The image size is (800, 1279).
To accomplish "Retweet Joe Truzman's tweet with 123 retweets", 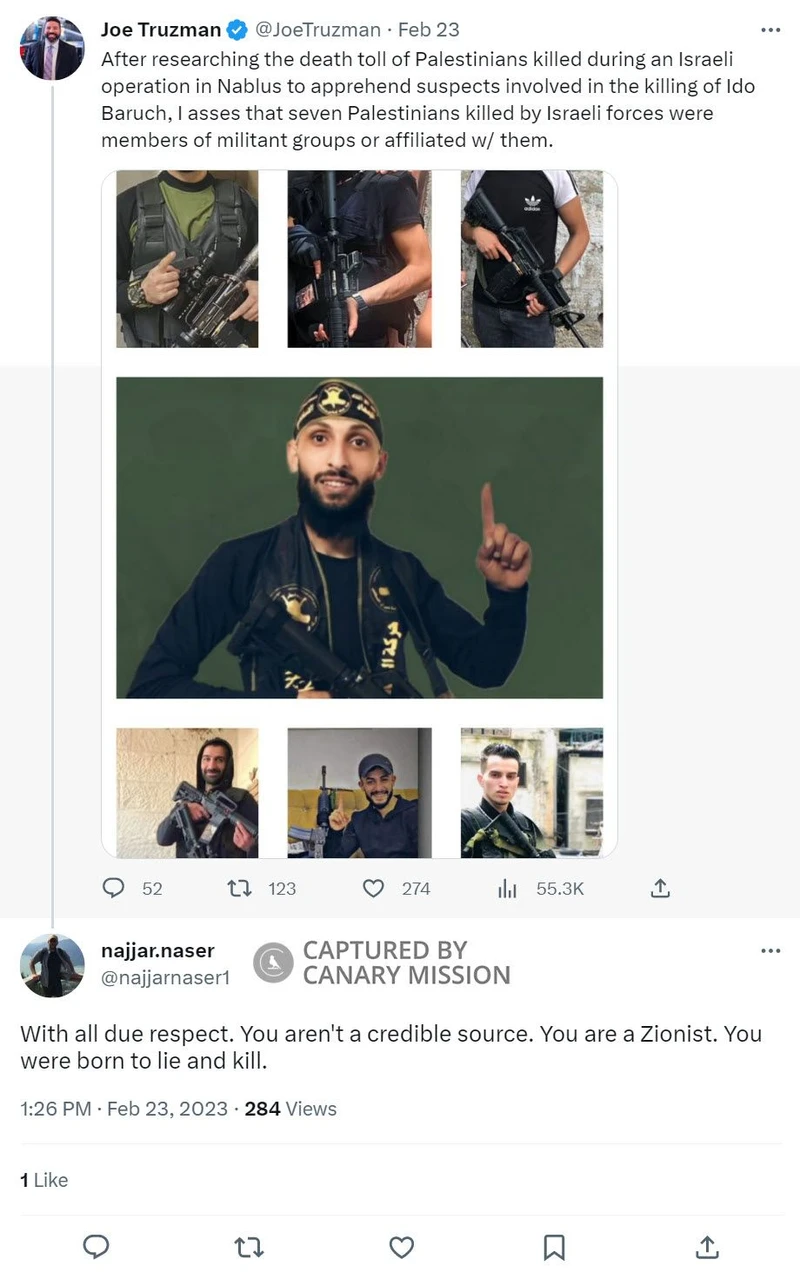I will tap(240, 888).
